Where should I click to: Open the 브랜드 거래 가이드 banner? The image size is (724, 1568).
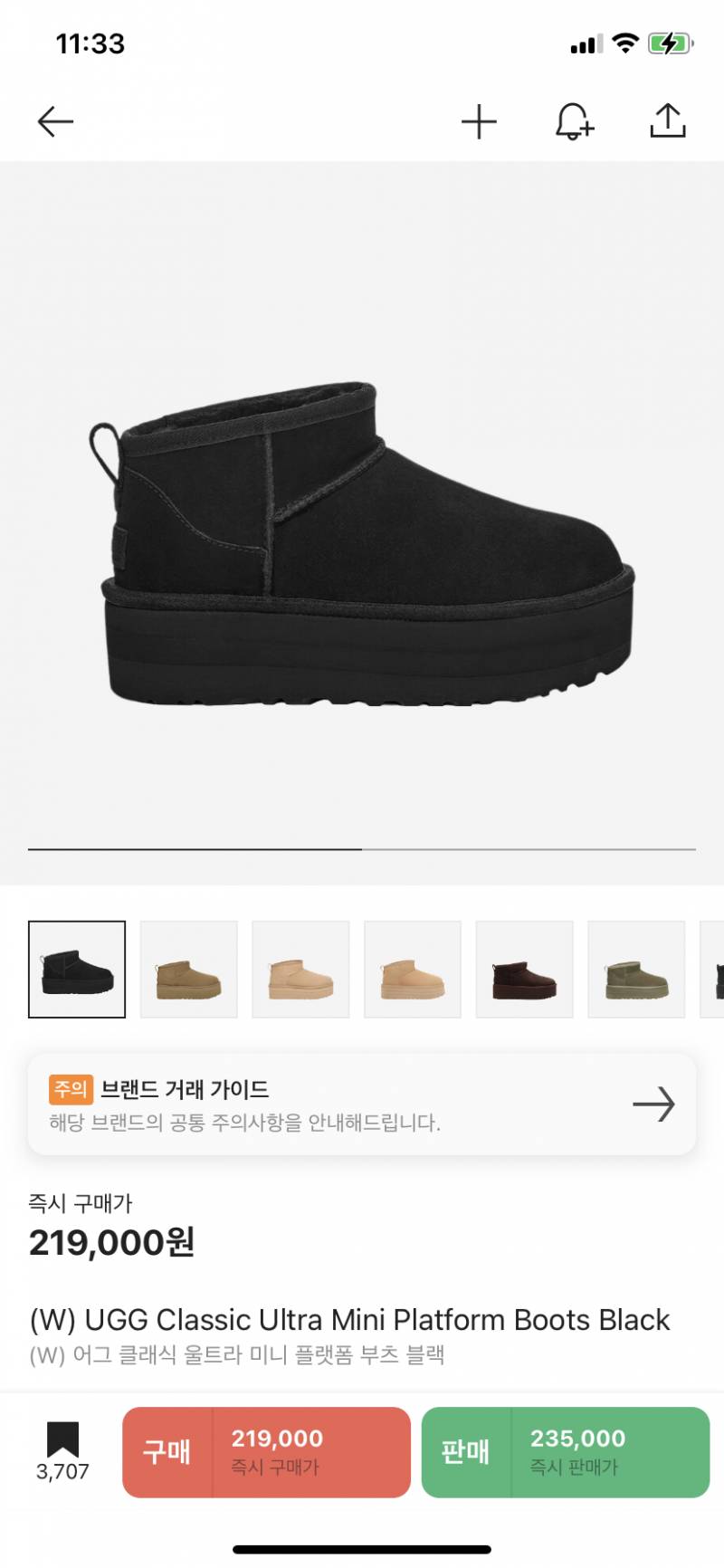[x=362, y=1104]
